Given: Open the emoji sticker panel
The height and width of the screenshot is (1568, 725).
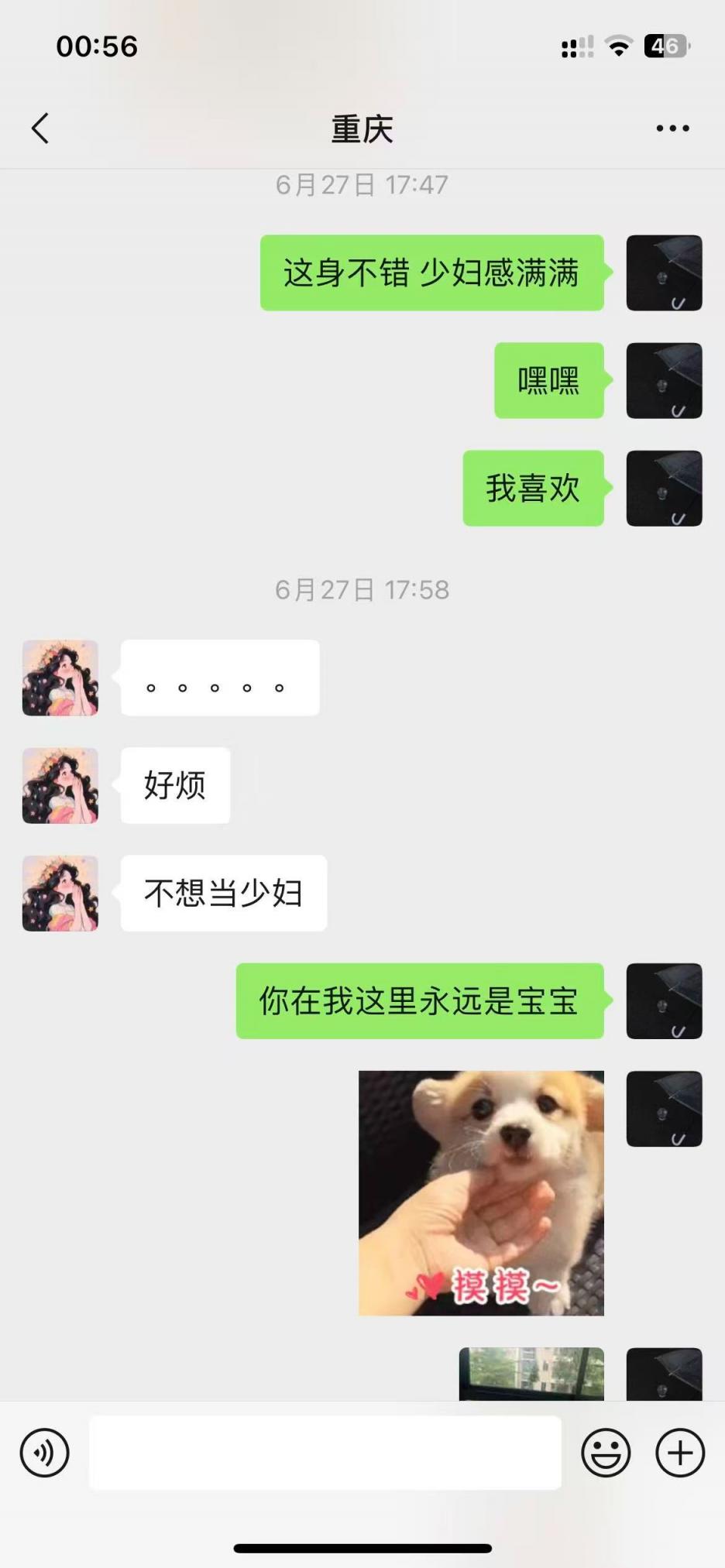Looking at the screenshot, I should click(x=606, y=1453).
